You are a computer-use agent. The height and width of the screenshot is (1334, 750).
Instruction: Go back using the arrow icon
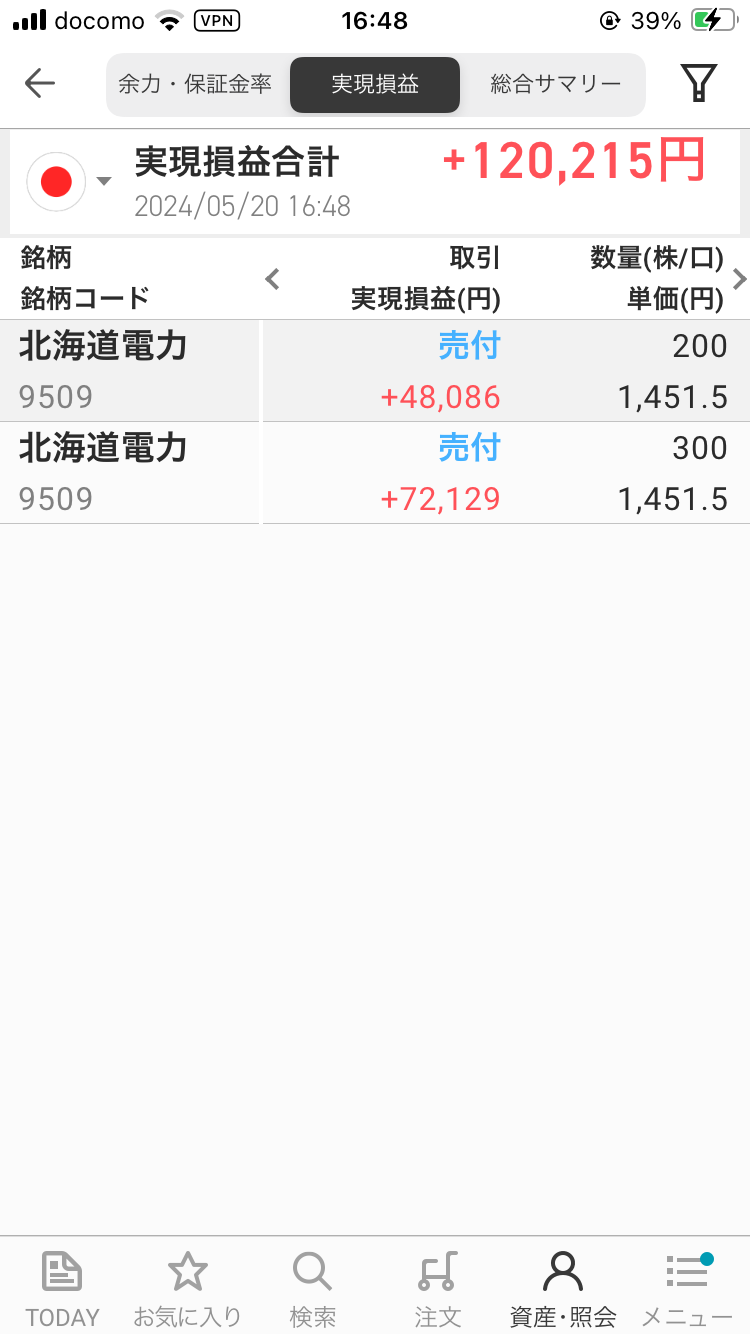pos(40,83)
